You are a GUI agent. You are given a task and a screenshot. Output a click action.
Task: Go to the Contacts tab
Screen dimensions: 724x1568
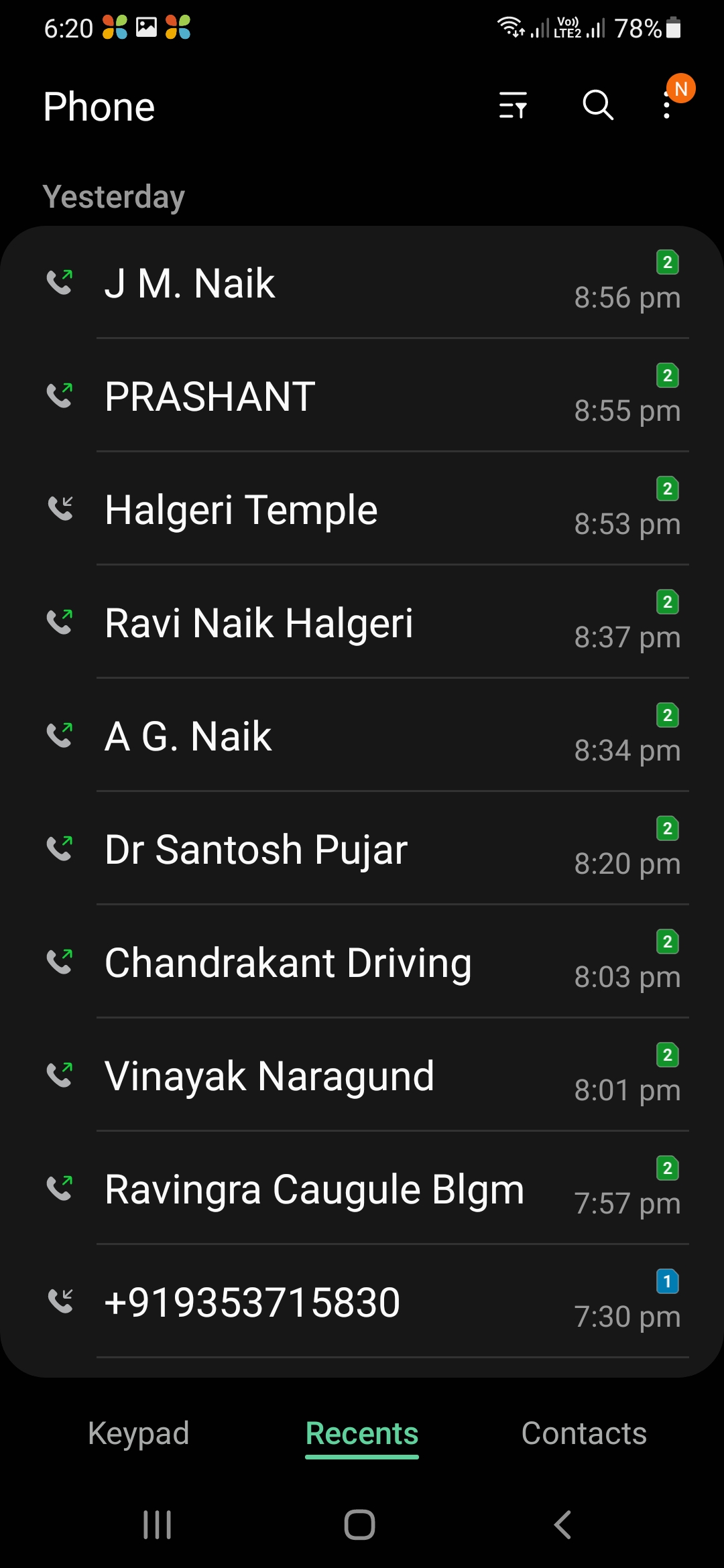584,1433
